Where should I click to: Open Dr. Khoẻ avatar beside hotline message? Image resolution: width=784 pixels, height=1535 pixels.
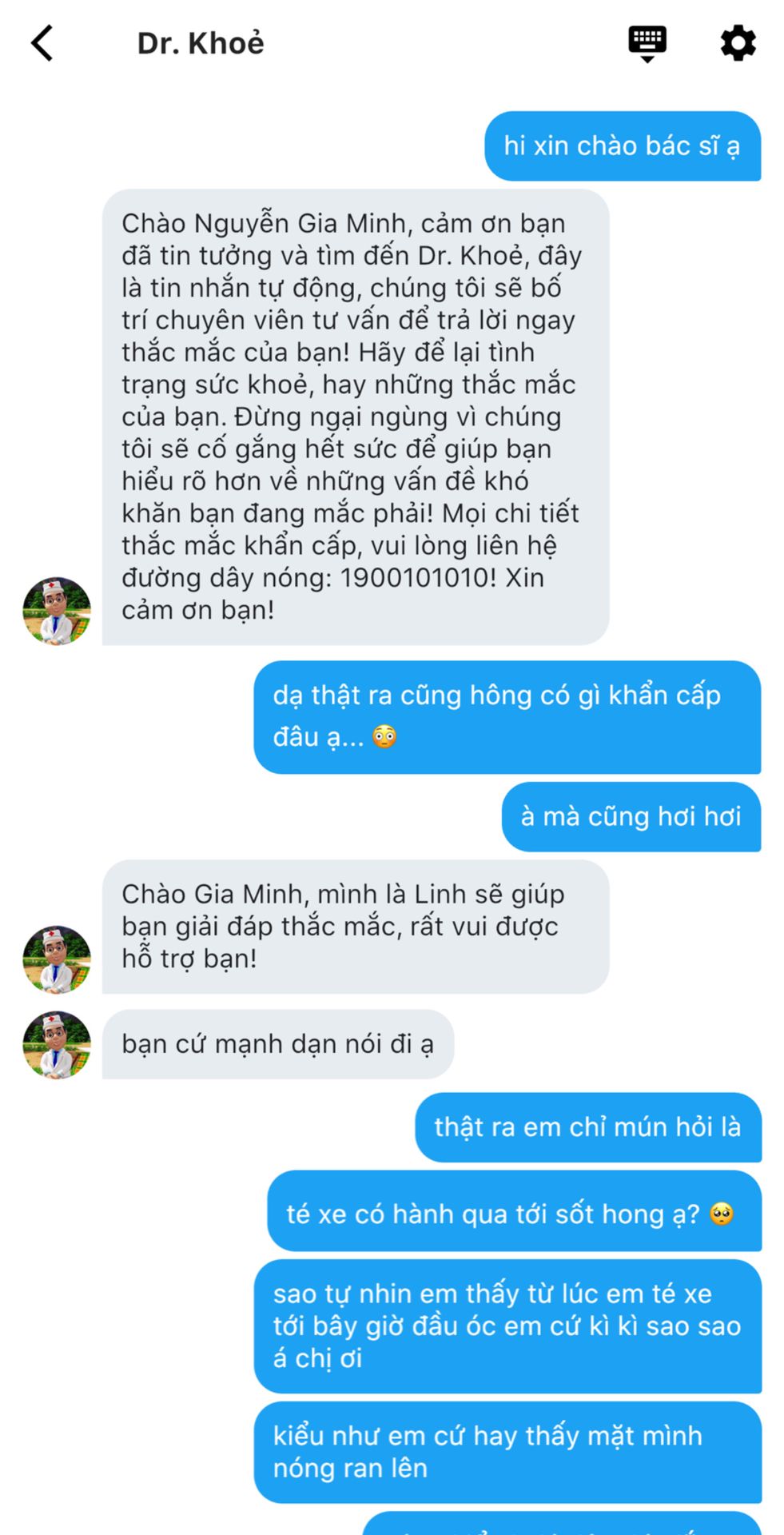[57, 611]
